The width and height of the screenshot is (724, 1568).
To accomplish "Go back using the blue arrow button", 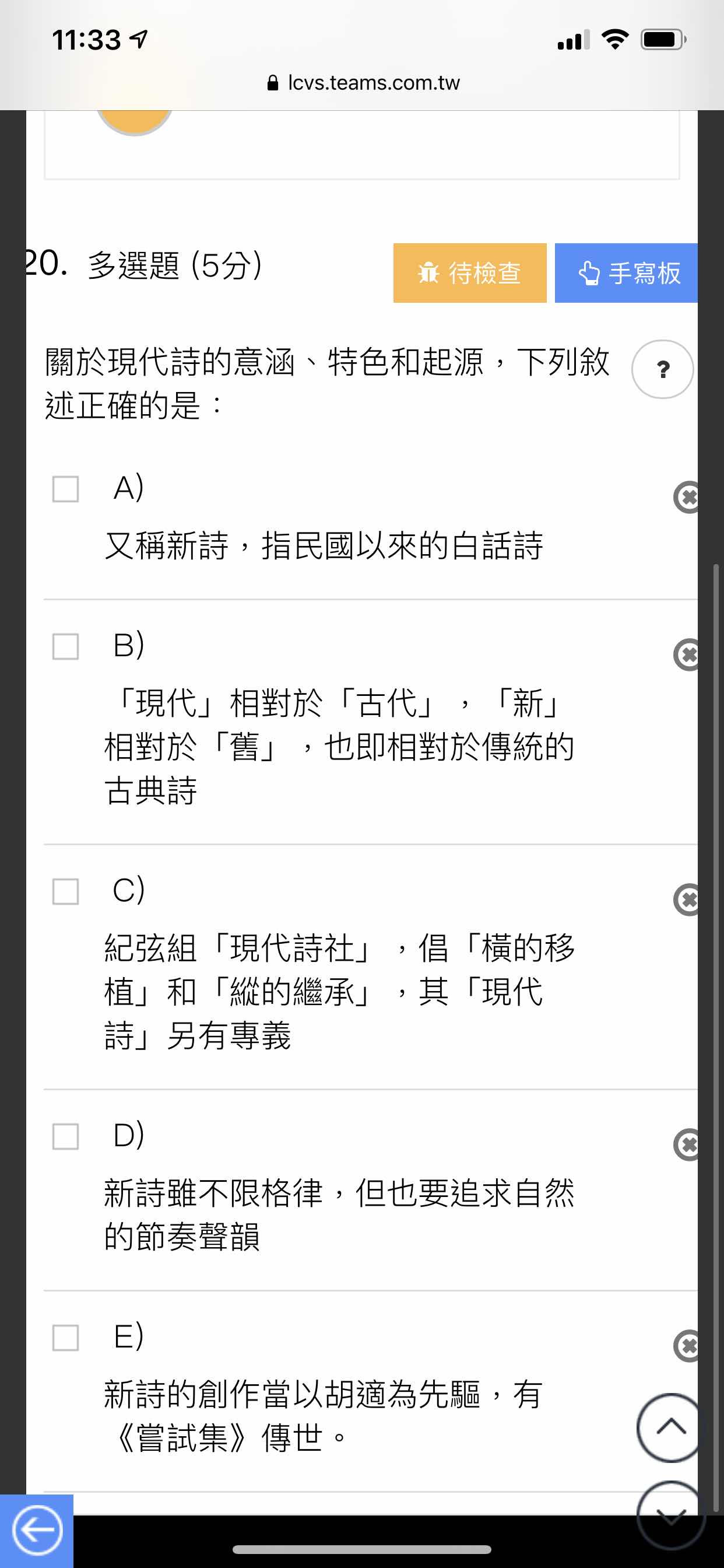I will pos(37,1530).
